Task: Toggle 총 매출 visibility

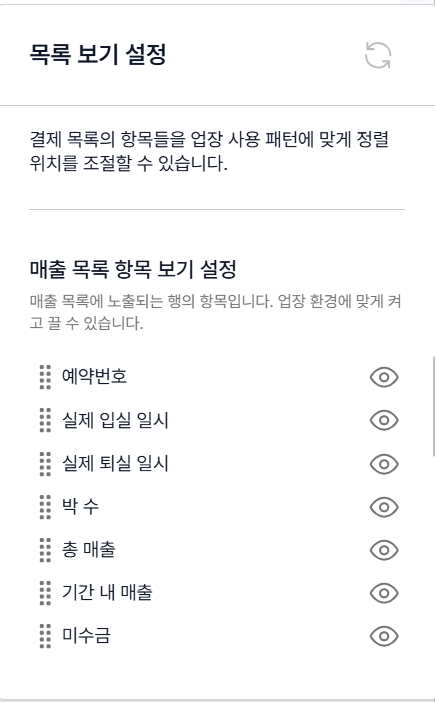Action: pyautogui.click(x=384, y=550)
